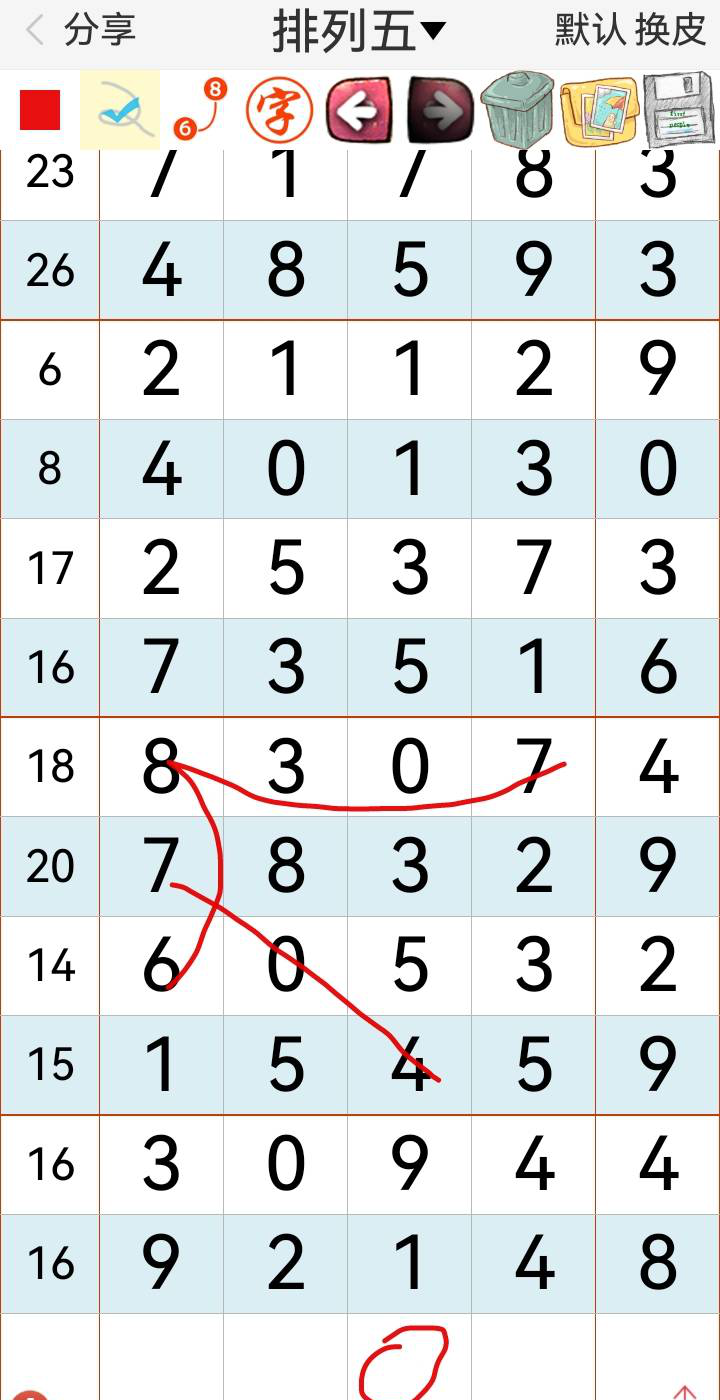
Task: Undo the last drawing stroke
Action: click(x=359, y=110)
